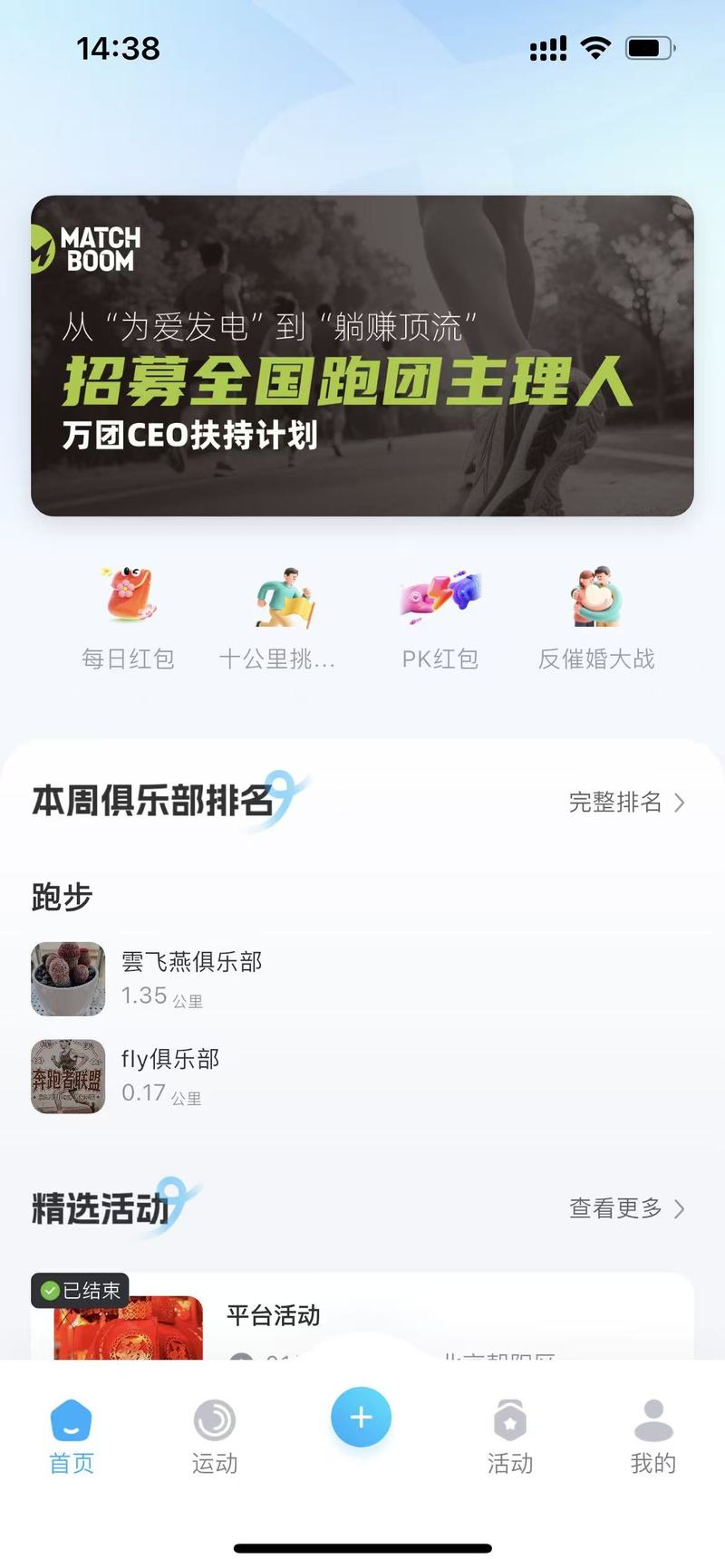Switch to the 活动 tab
Viewport: 725px width, 1568px height.
coord(510,1437)
